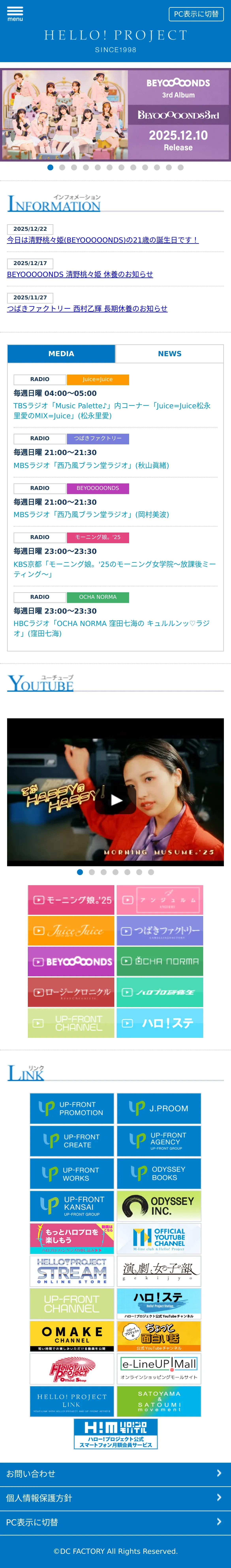Viewport: 231px width, 1568px height.
Task: Open the 清野桃々姫 21歳の誕生日 news link
Action: coord(102,240)
